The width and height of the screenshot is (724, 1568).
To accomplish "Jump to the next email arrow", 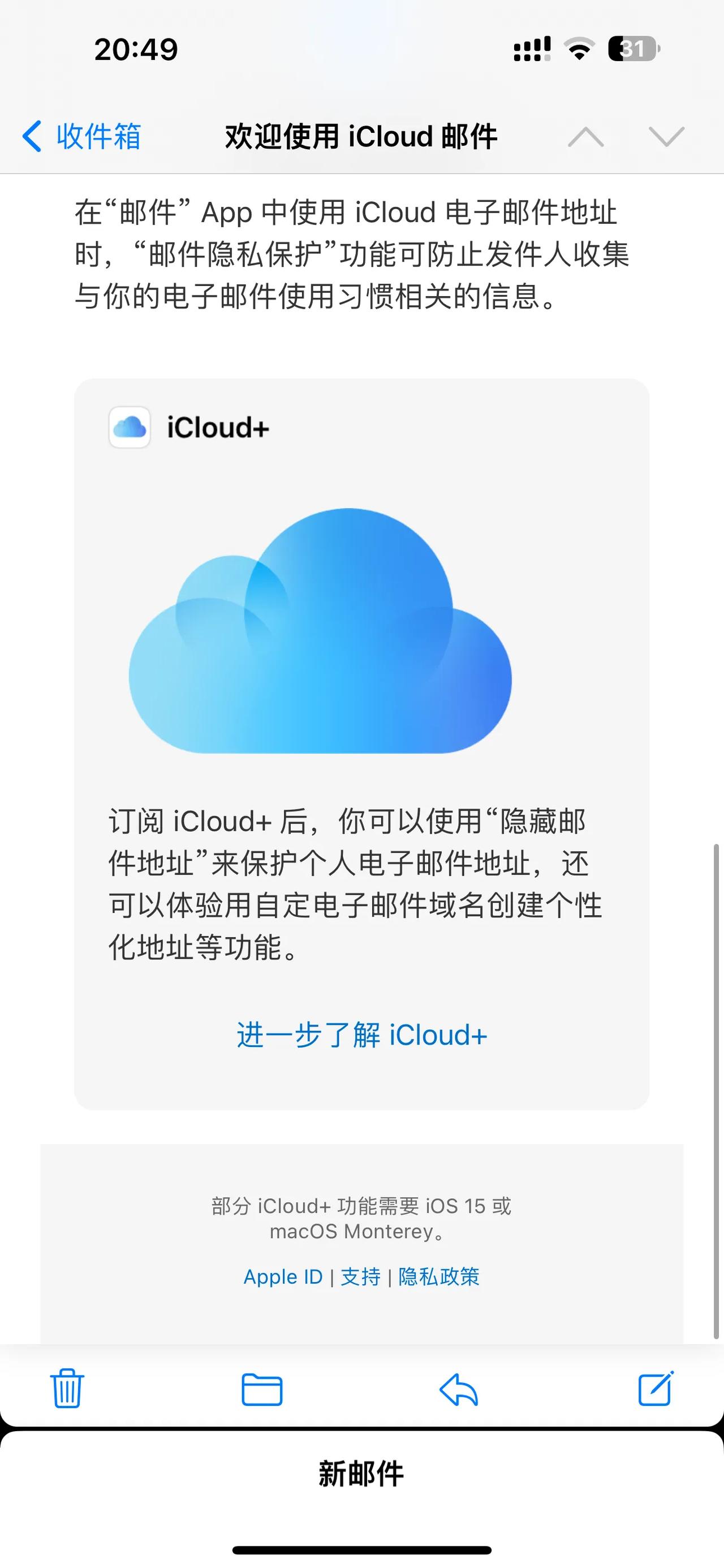I will click(x=666, y=136).
